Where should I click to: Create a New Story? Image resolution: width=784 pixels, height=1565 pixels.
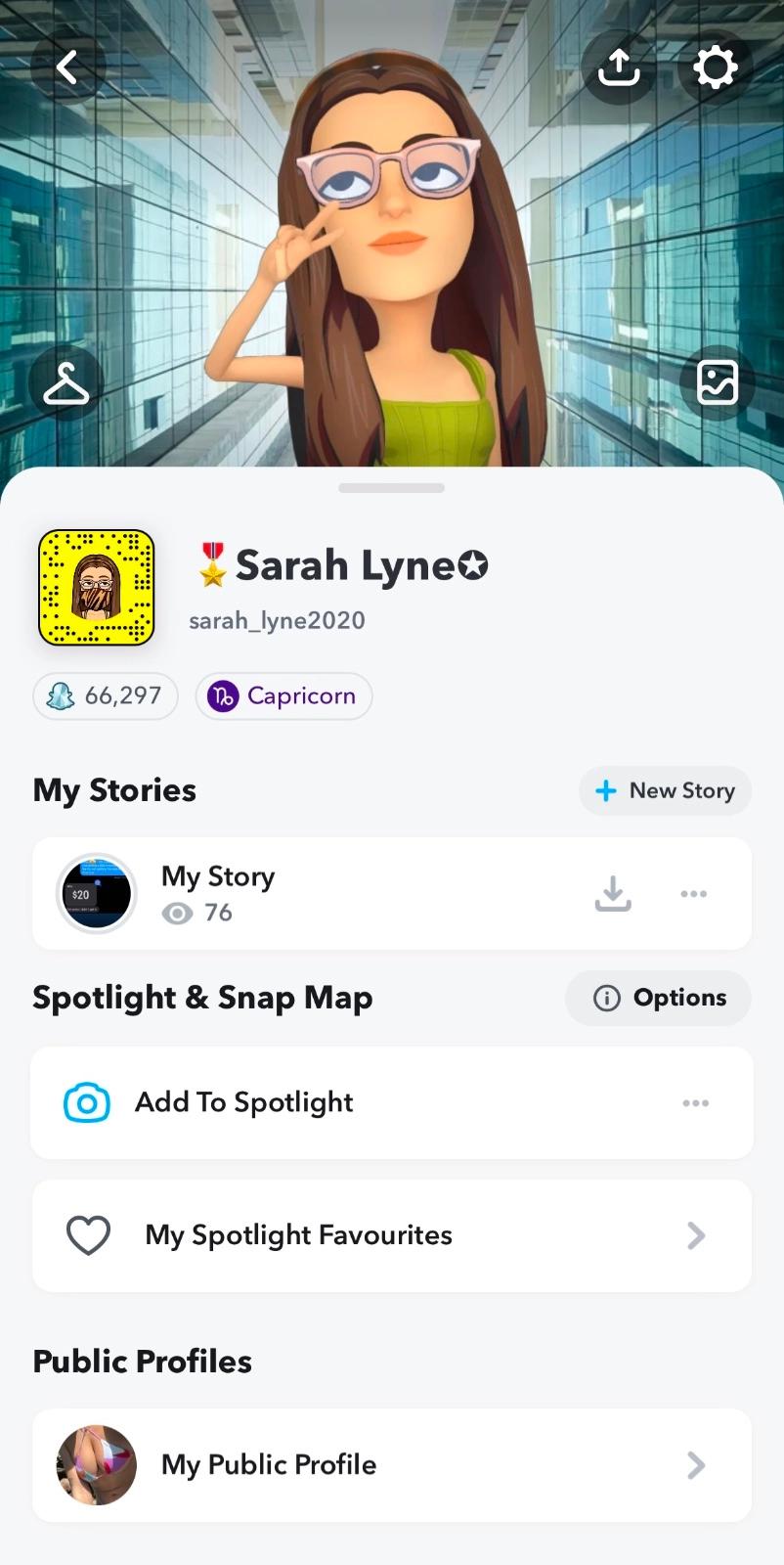(665, 790)
